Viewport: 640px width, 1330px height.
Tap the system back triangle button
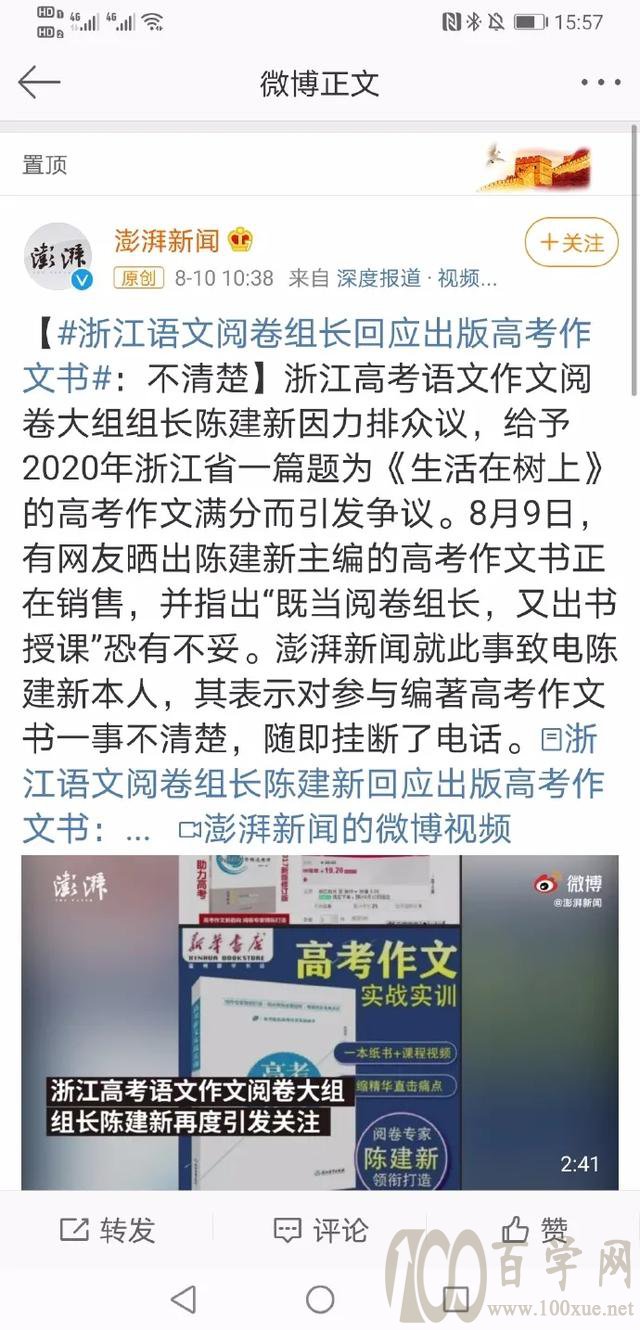[183, 1300]
